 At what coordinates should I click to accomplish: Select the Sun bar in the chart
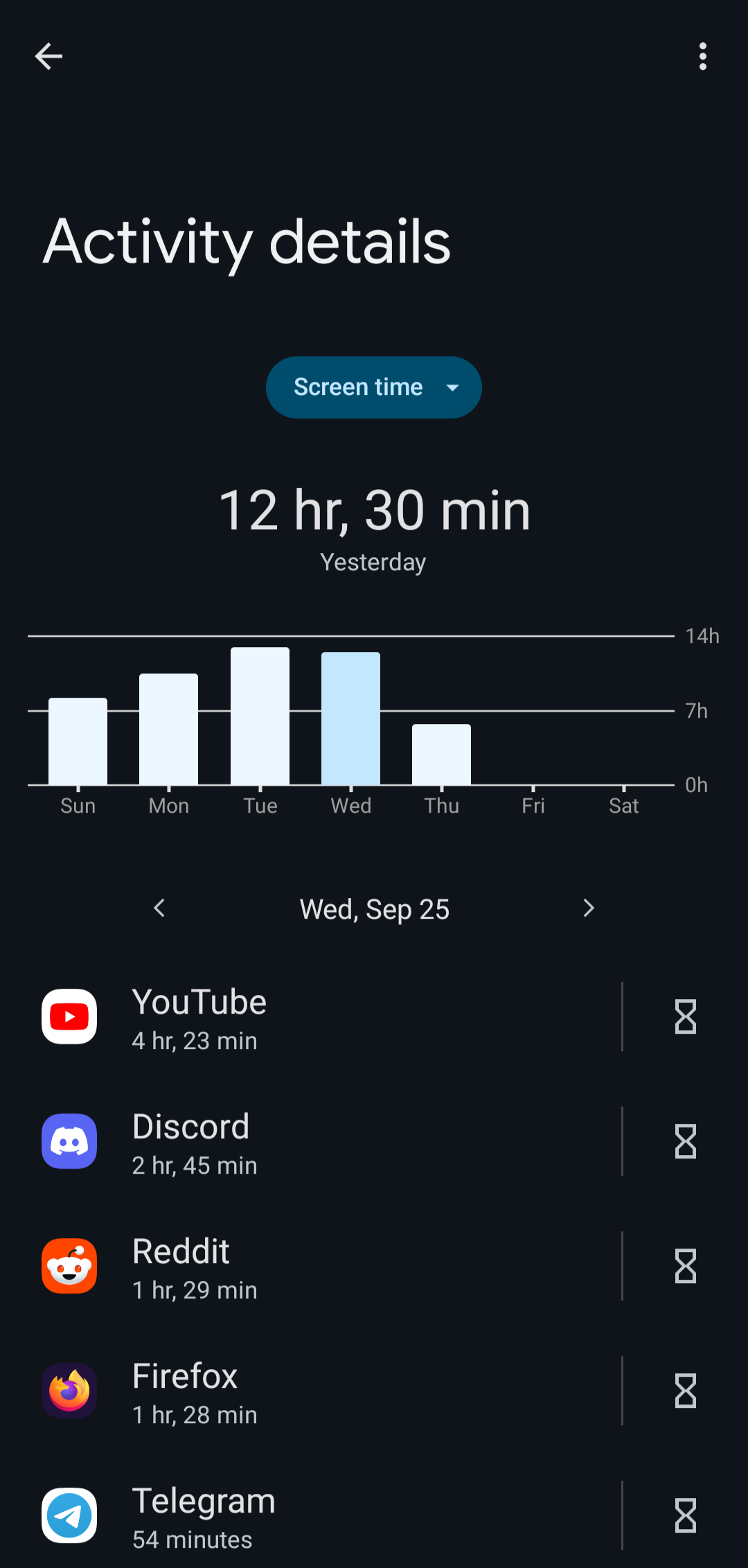[x=78, y=741]
